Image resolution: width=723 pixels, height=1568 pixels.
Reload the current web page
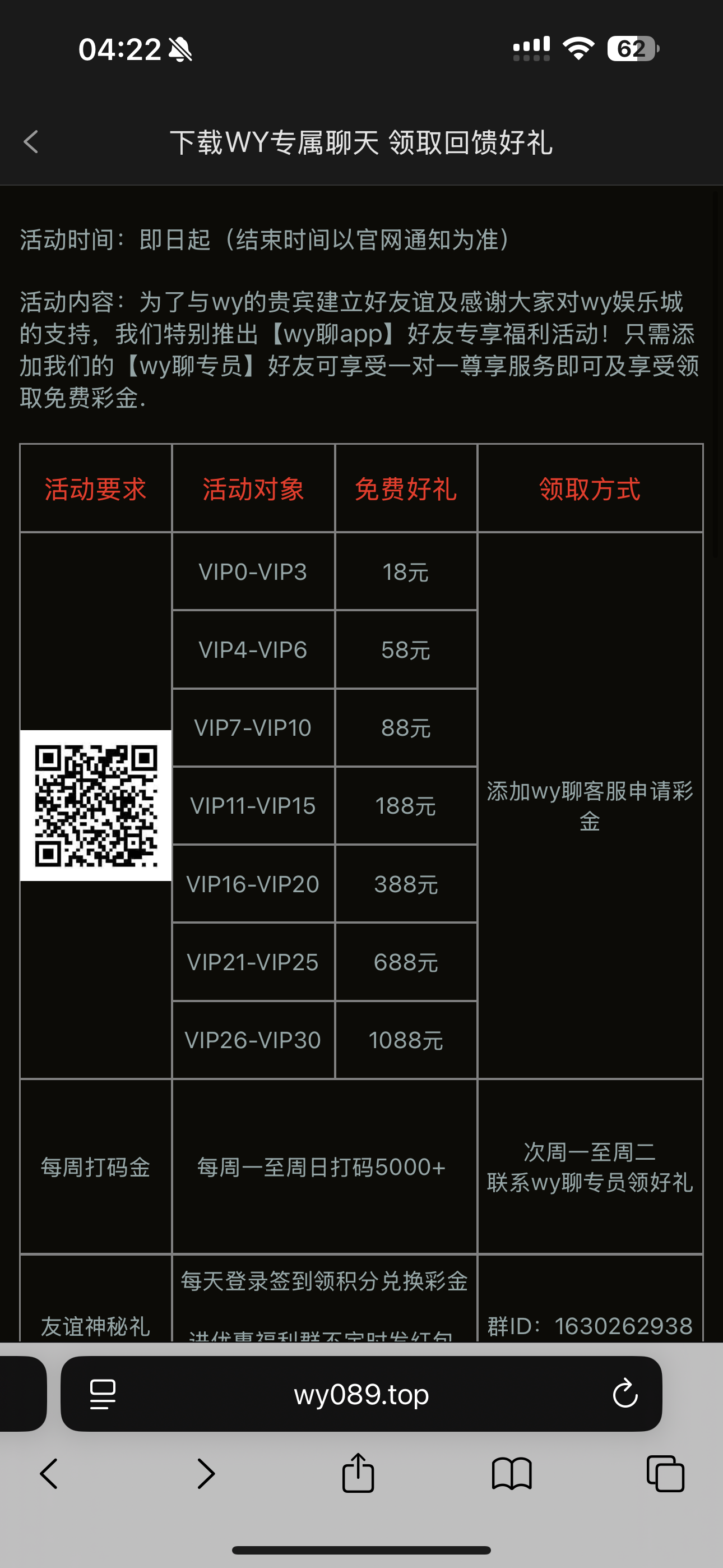click(x=624, y=1394)
